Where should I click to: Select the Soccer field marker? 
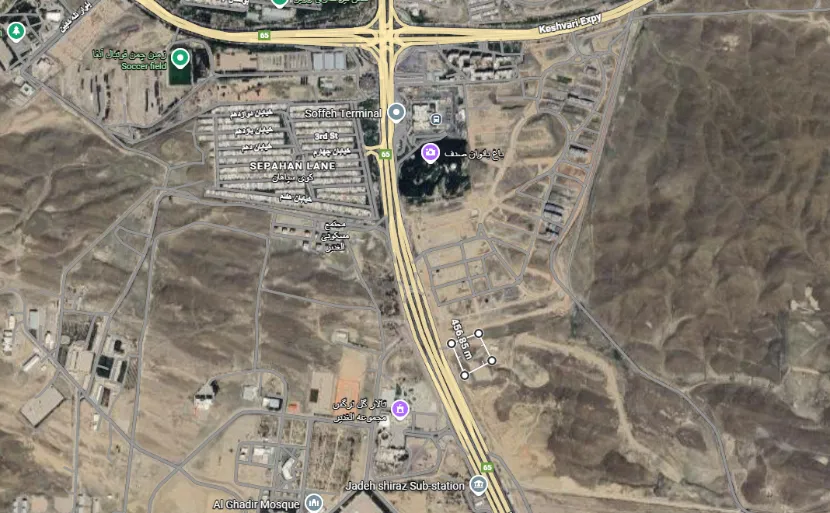180,58
